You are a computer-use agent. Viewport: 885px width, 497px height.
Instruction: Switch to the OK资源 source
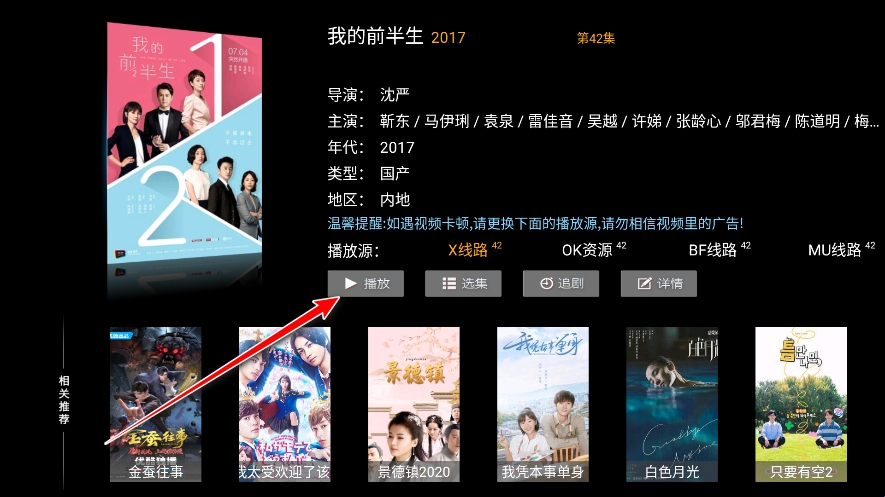click(x=588, y=250)
